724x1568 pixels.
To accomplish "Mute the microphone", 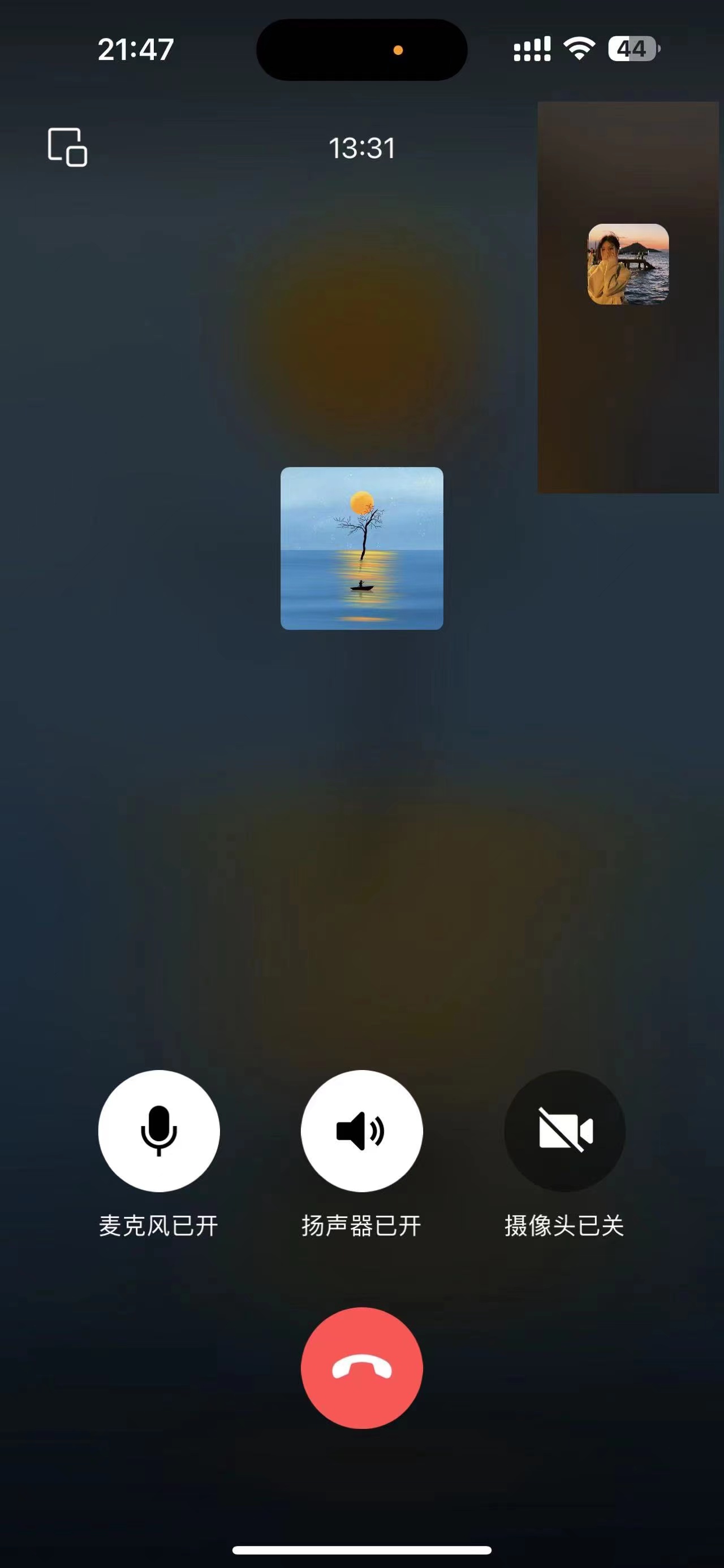I will pos(158,1130).
